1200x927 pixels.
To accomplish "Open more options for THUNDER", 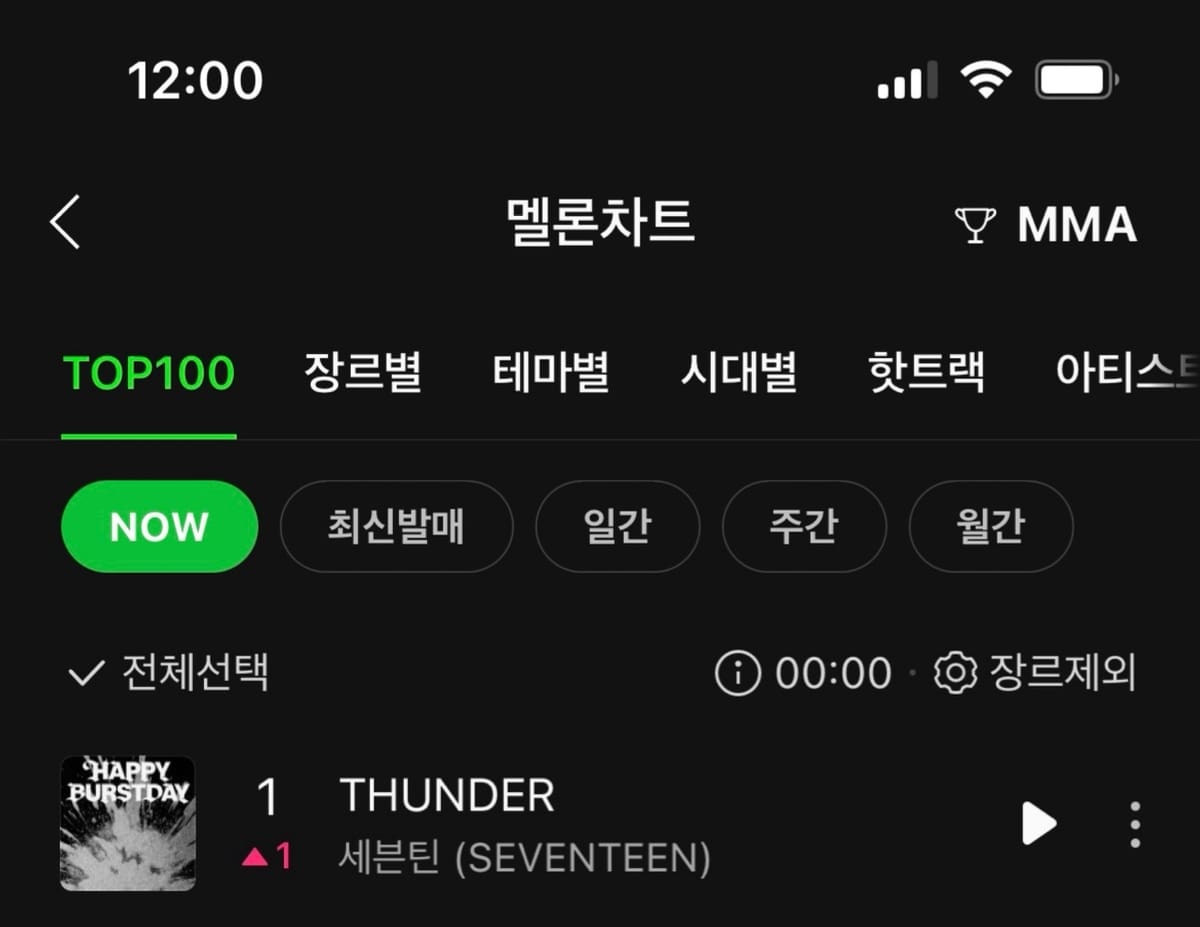I will point(1134,824).
